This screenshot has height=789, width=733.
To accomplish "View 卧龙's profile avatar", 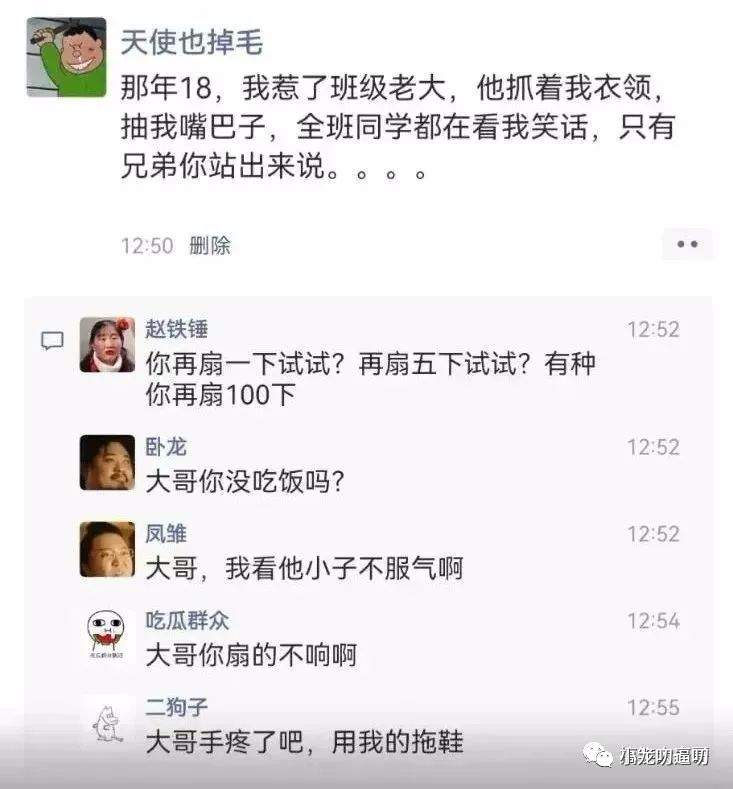I will coord(107,462).
